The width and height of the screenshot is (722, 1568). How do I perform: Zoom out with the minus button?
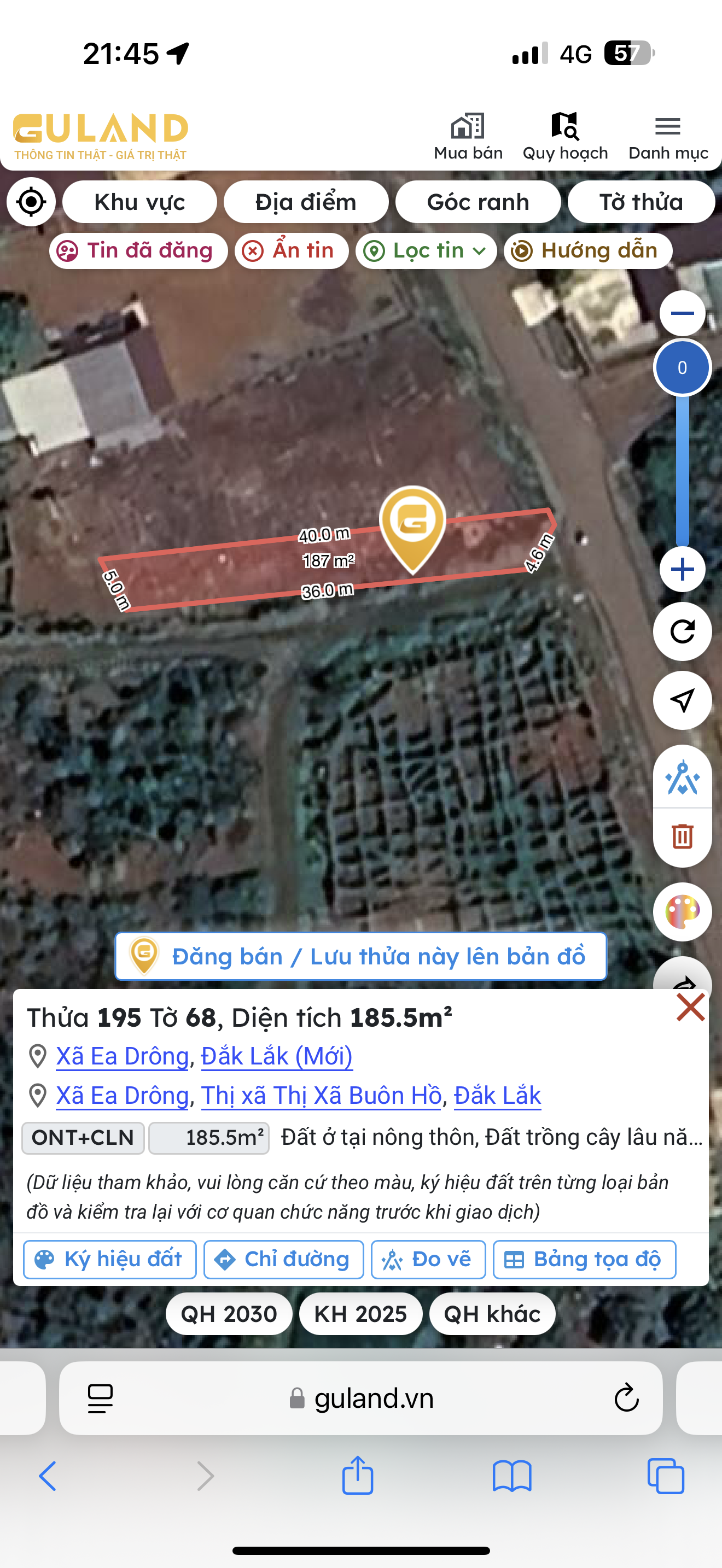682,313
